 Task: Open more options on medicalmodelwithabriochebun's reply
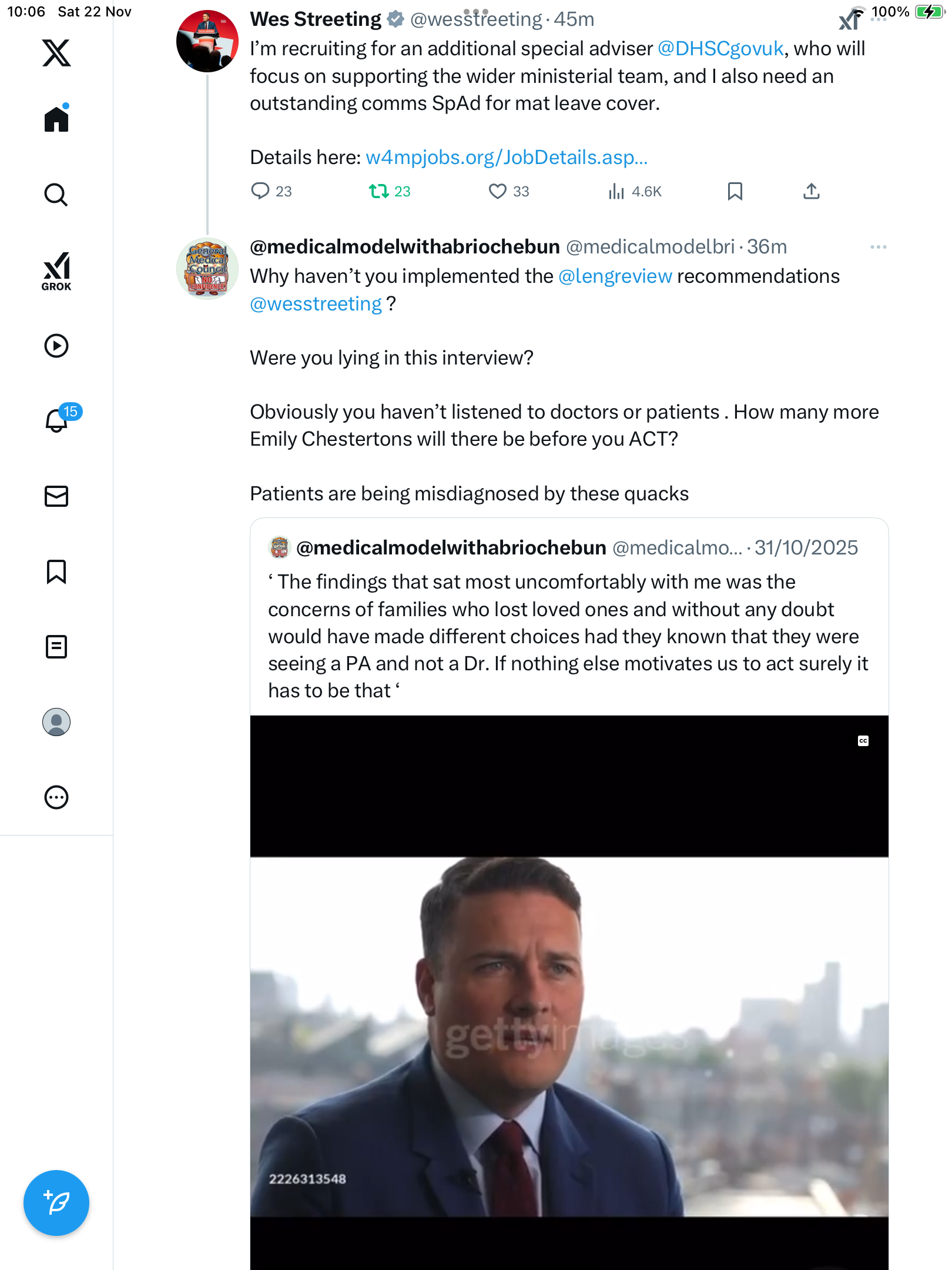tap(878, 247)
